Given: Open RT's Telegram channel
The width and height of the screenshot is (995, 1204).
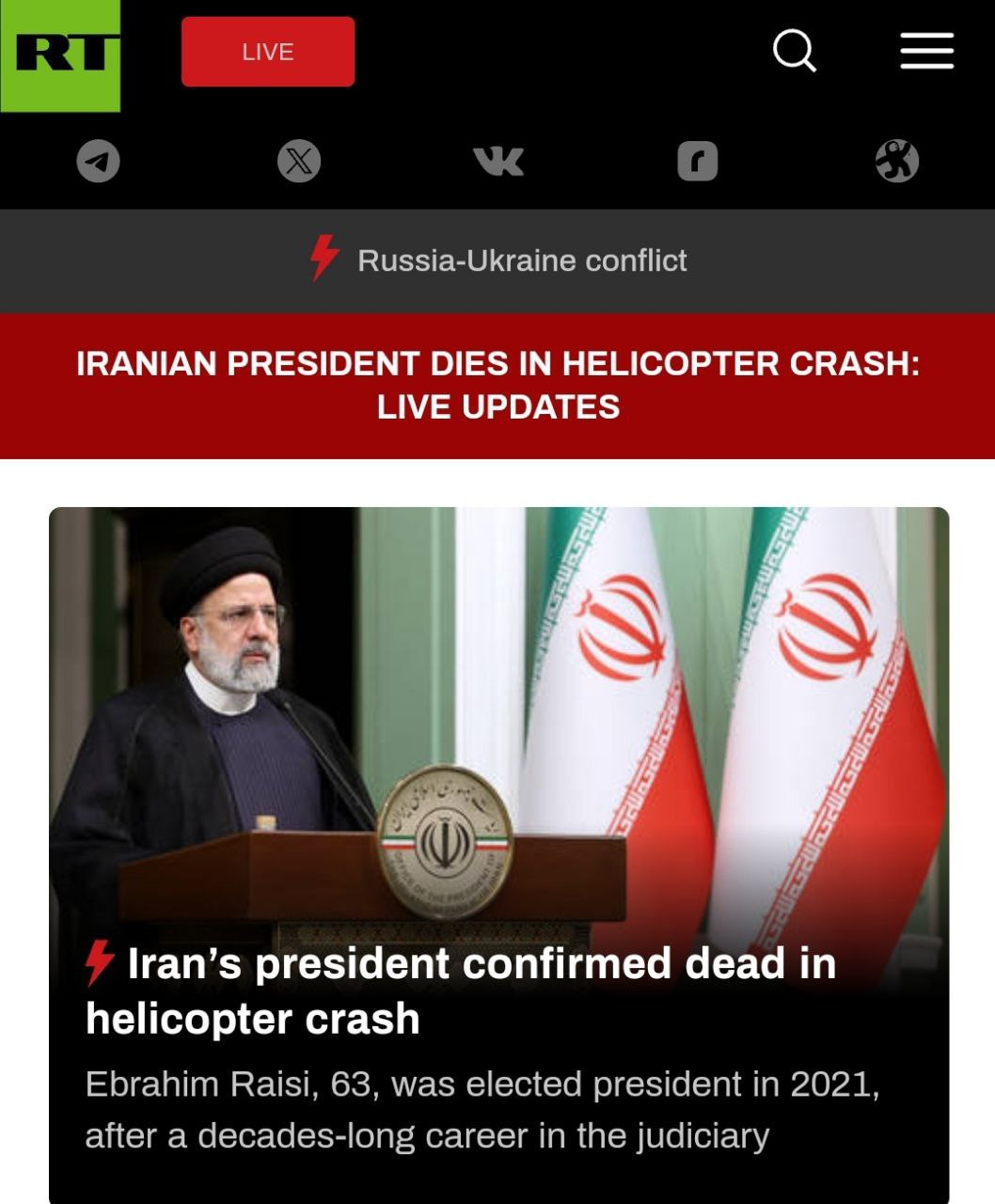Looking at the screenshot, I should pyautogui.click(x=98, y=161).
